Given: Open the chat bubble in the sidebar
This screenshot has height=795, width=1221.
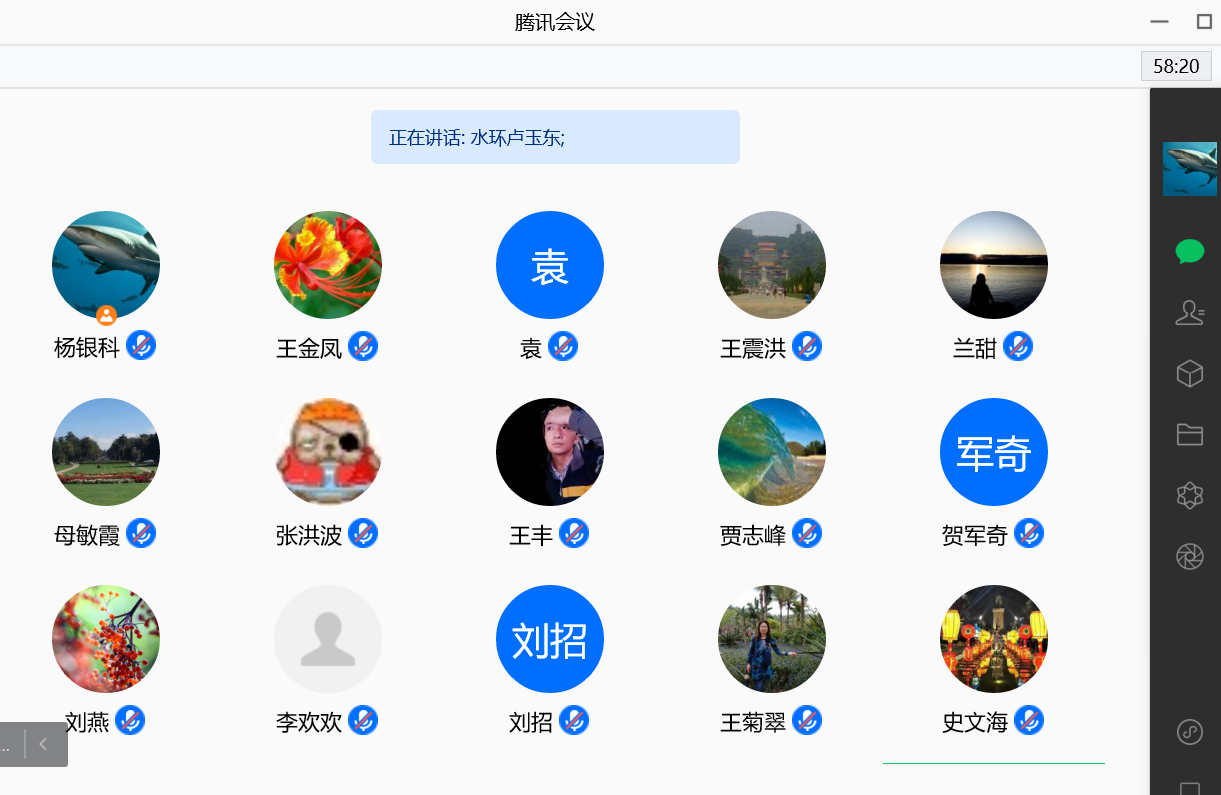Looking at the screenshot, I should pos(1189,251).
